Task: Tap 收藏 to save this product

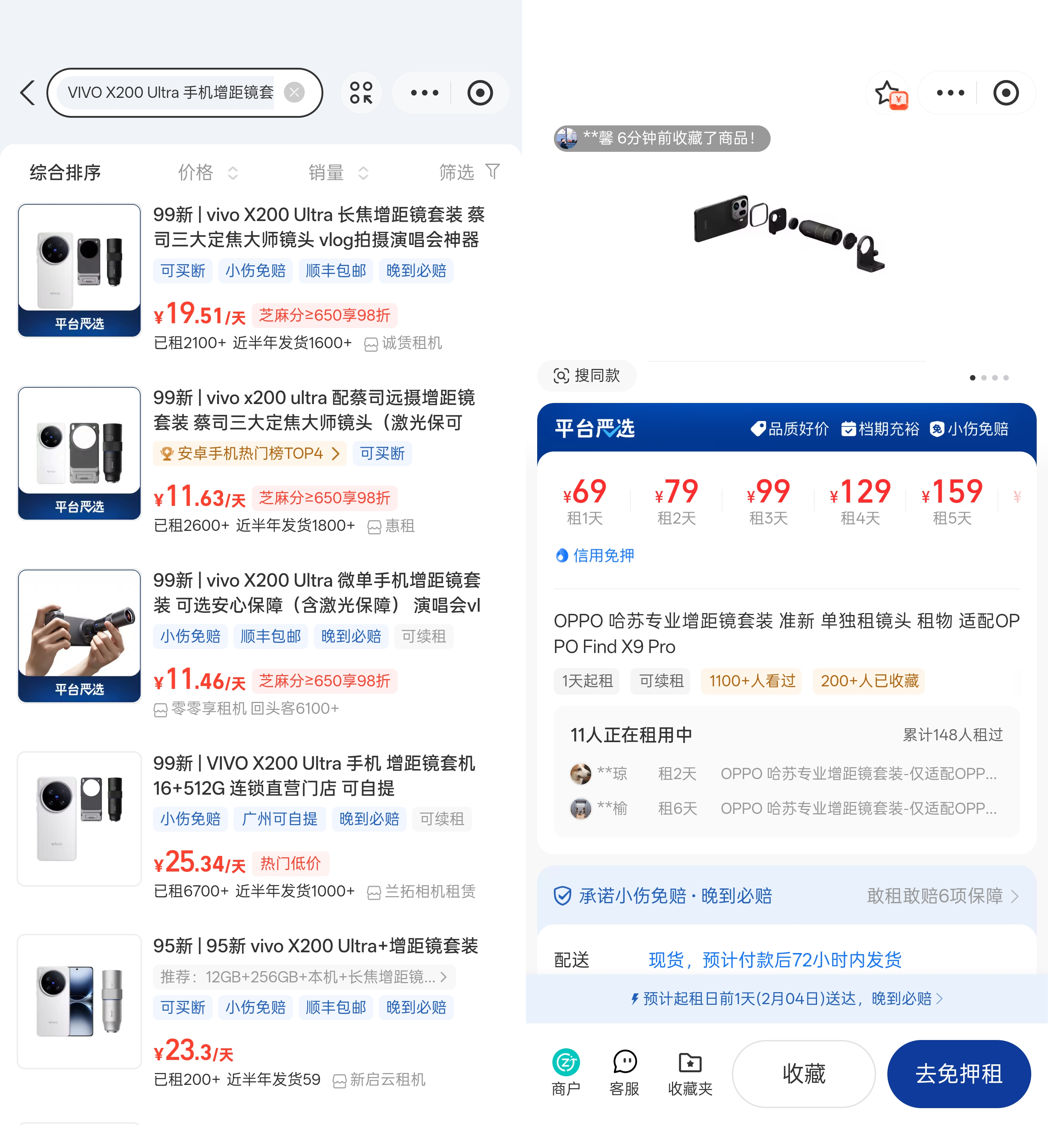Action: (x=803, y=1074)
